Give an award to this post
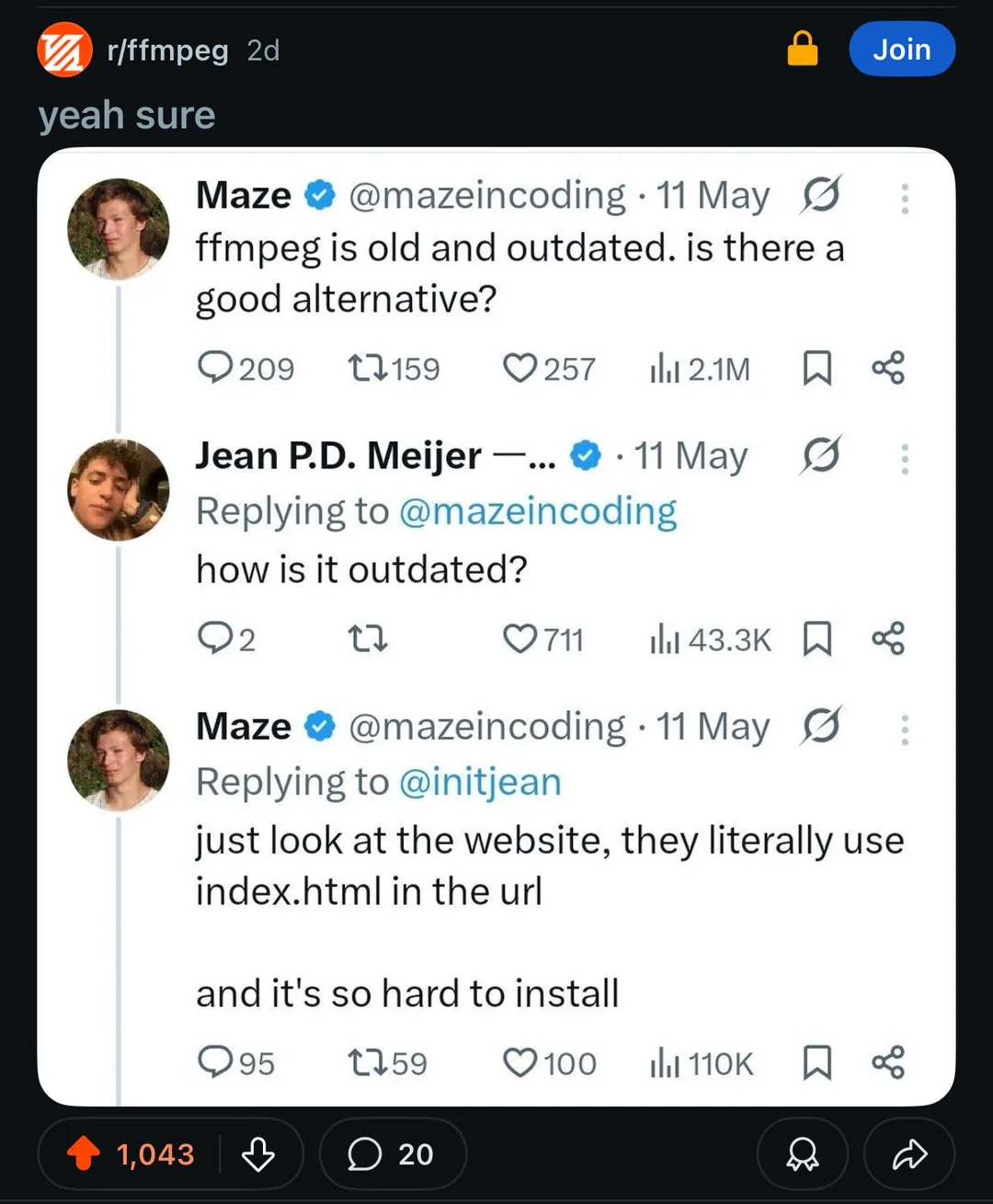This screenshot has width=993, height=1204. [802, 1153]
